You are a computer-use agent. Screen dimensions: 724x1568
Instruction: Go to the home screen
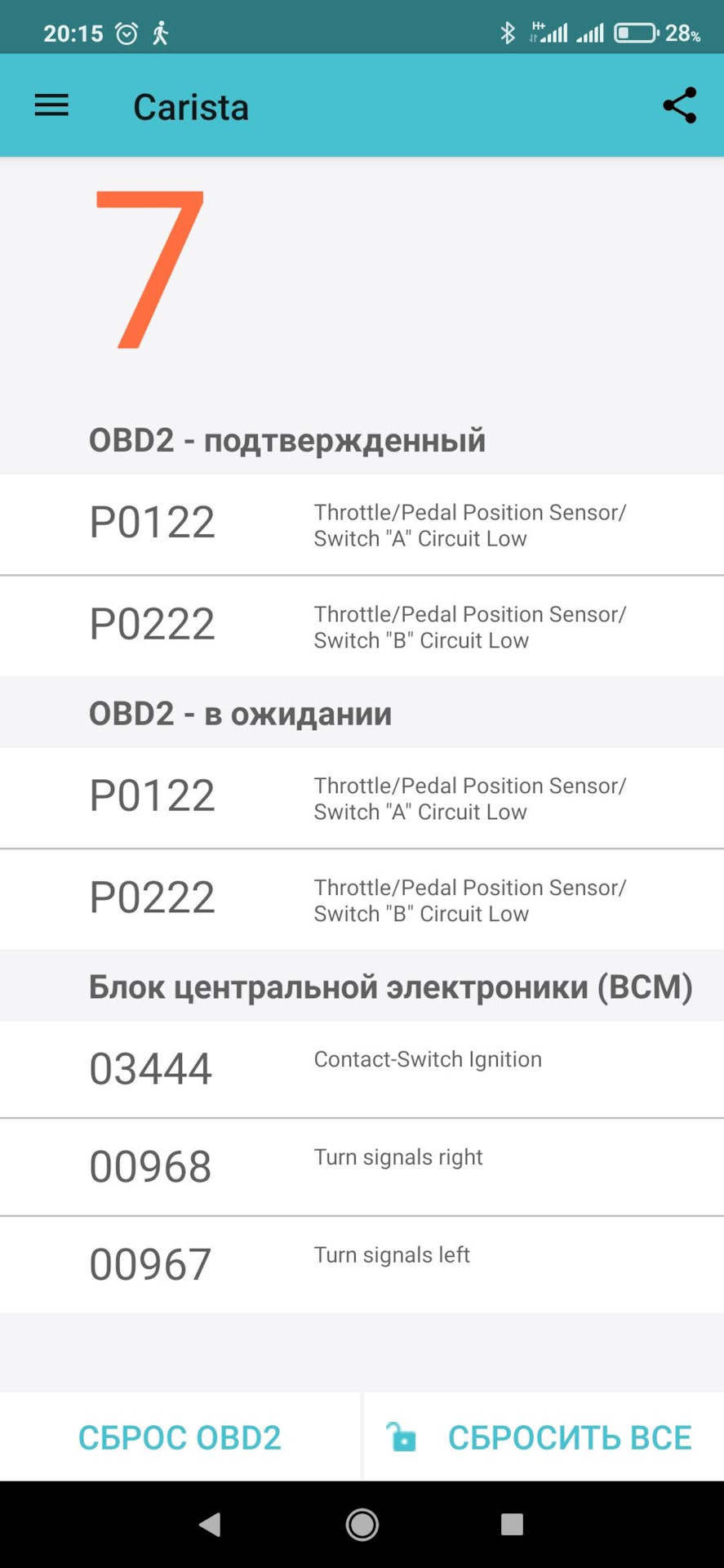tap(362, 1524)
